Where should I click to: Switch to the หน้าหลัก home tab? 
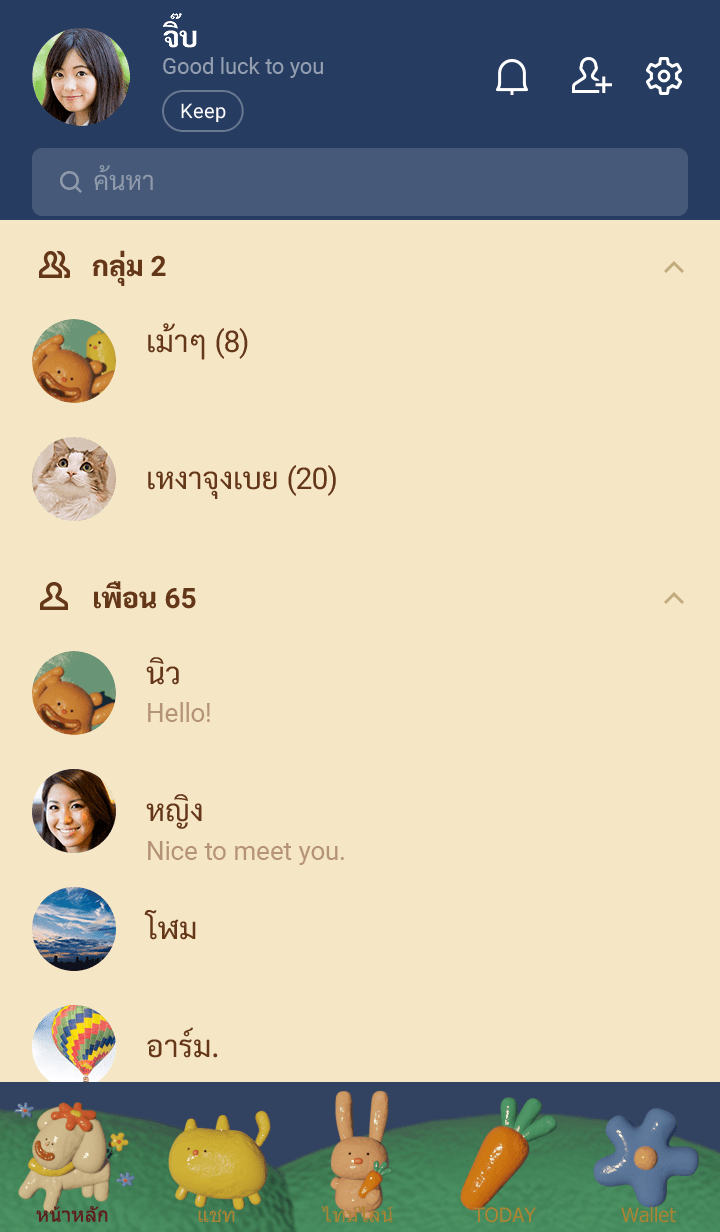click(x=72, y=1160)
